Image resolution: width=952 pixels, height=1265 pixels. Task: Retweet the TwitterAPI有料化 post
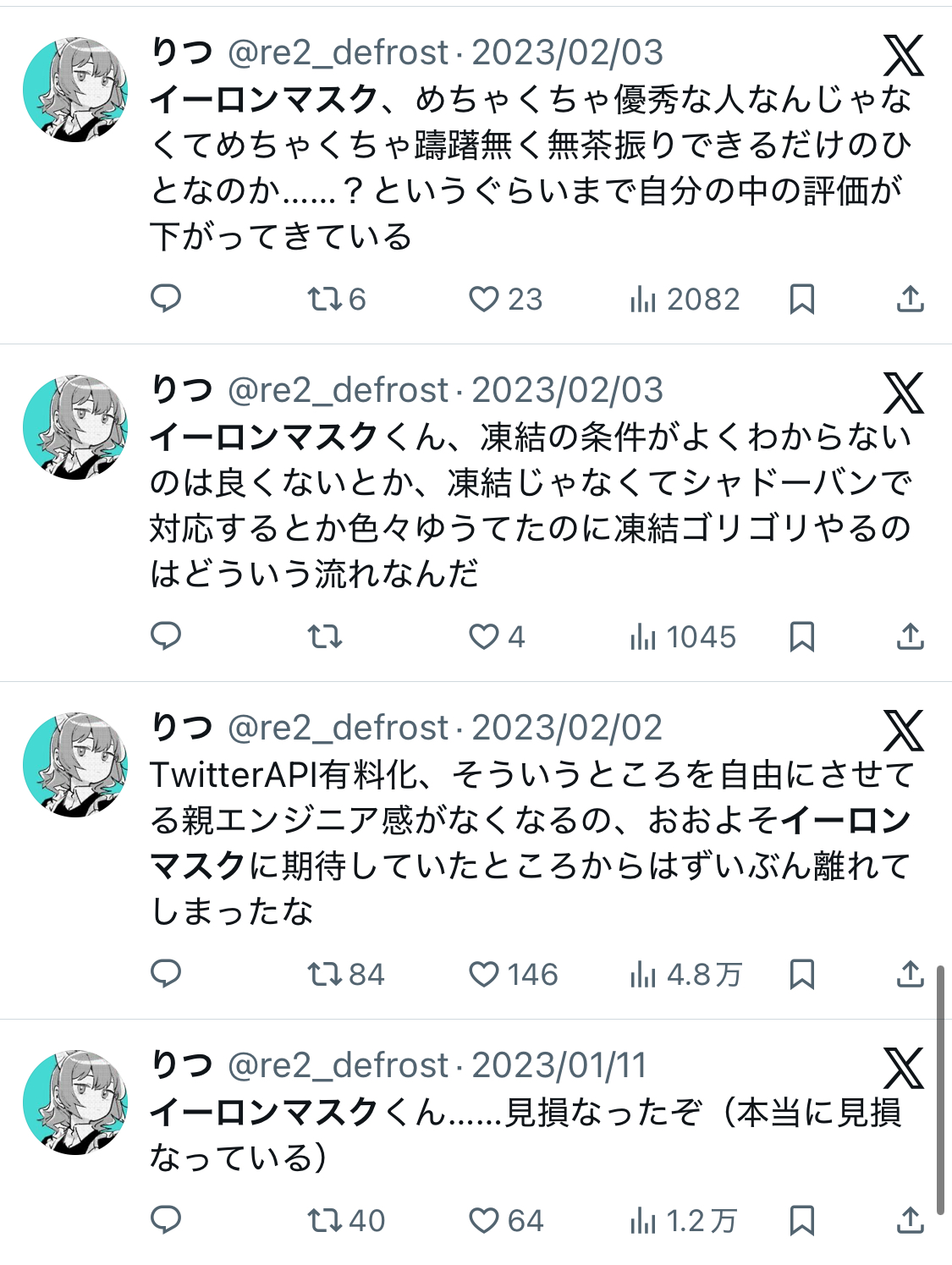[x=324, y=975]
